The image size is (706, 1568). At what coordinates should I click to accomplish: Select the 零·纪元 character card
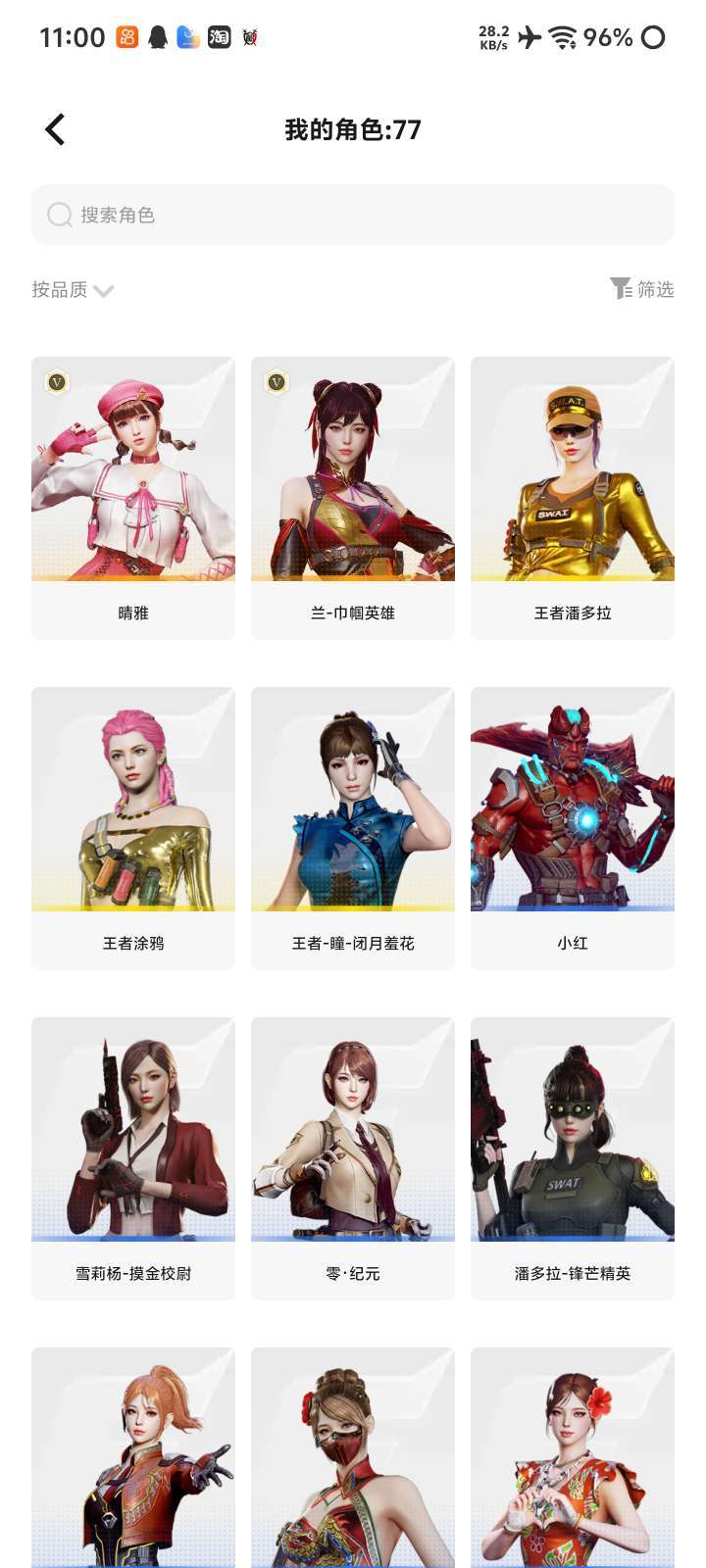click(353, 1158)
